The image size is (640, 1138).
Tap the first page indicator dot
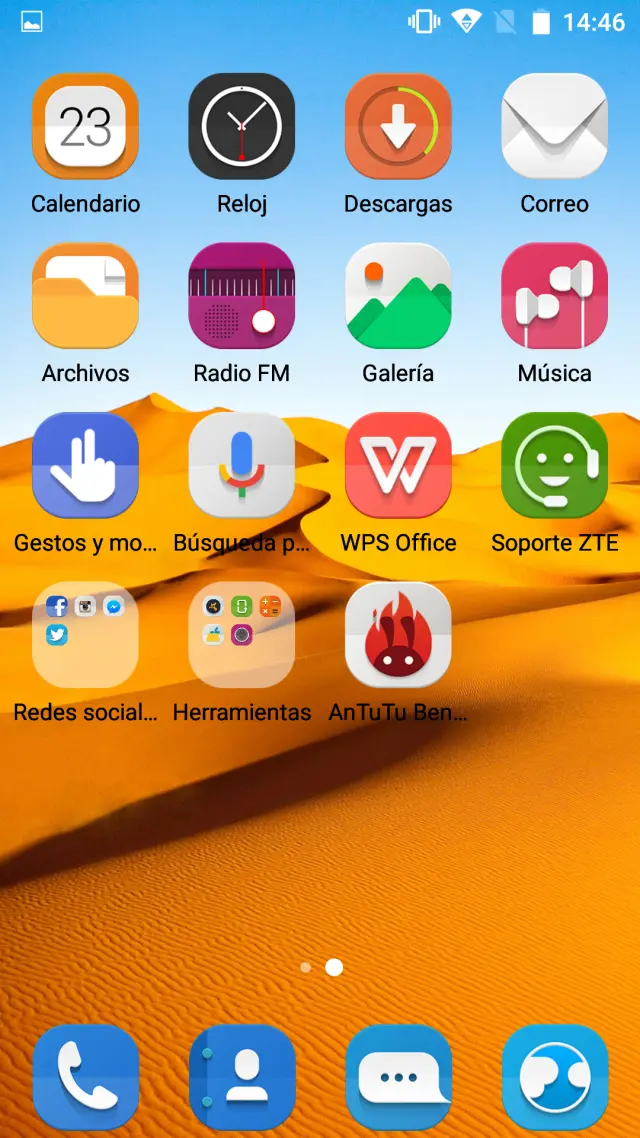(305, 967)
